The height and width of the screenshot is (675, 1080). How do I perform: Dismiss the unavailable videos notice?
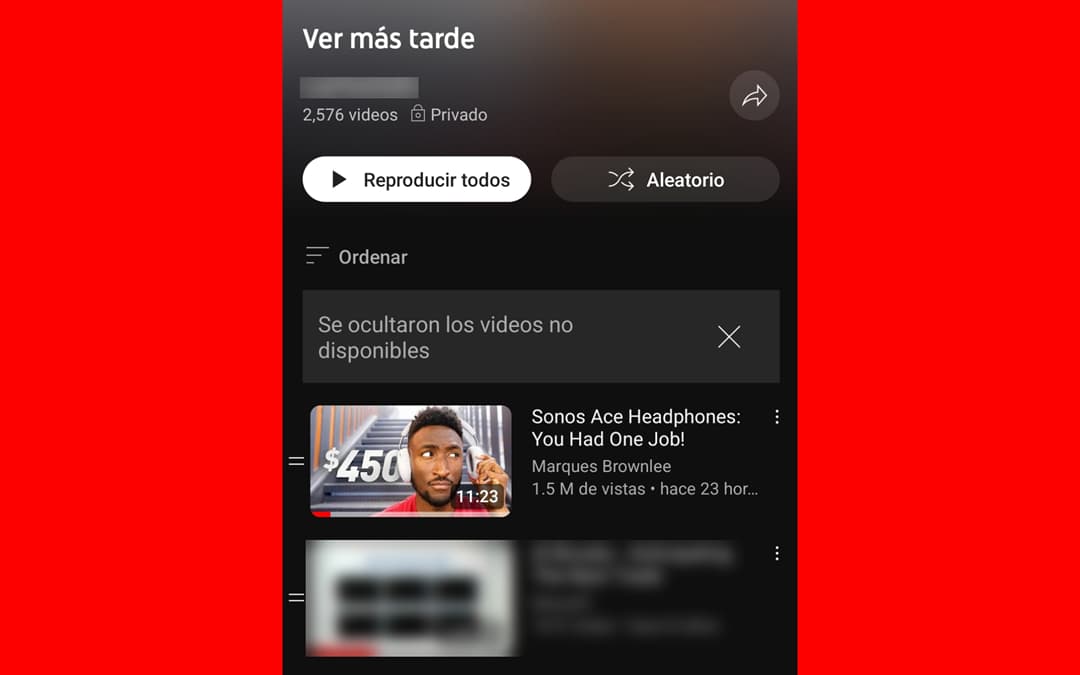click(x=729, y=337)
